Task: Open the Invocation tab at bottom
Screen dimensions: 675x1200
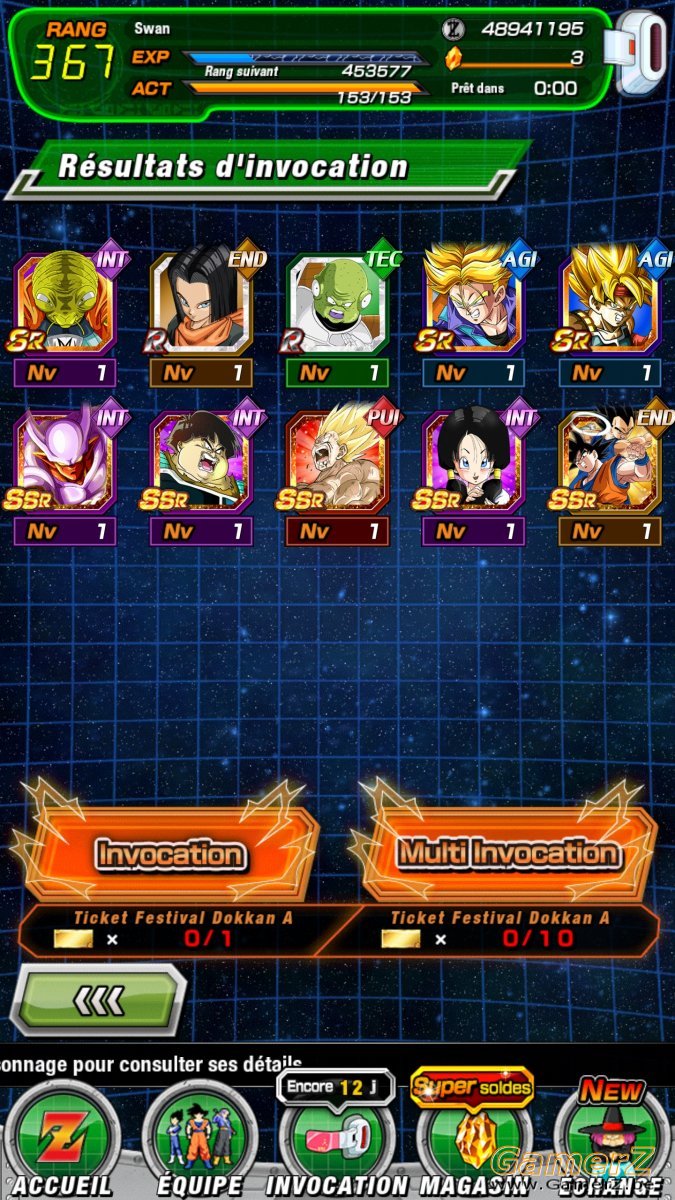Action: [336, 1140]
